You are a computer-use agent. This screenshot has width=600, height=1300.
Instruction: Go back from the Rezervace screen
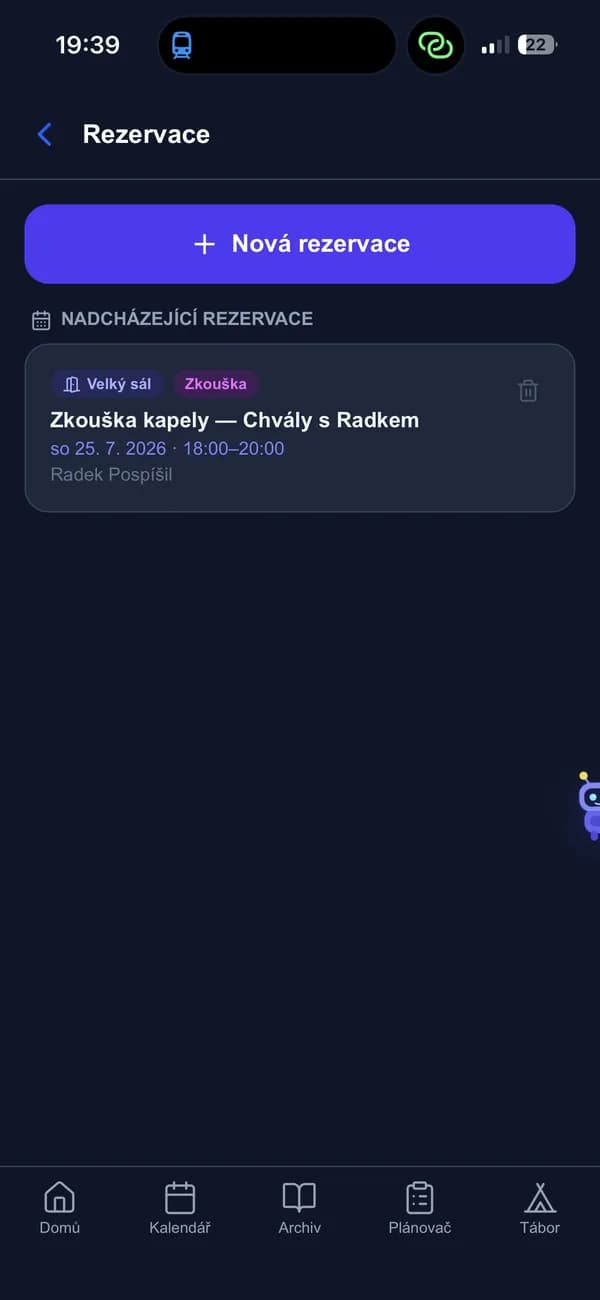[44, 134]
